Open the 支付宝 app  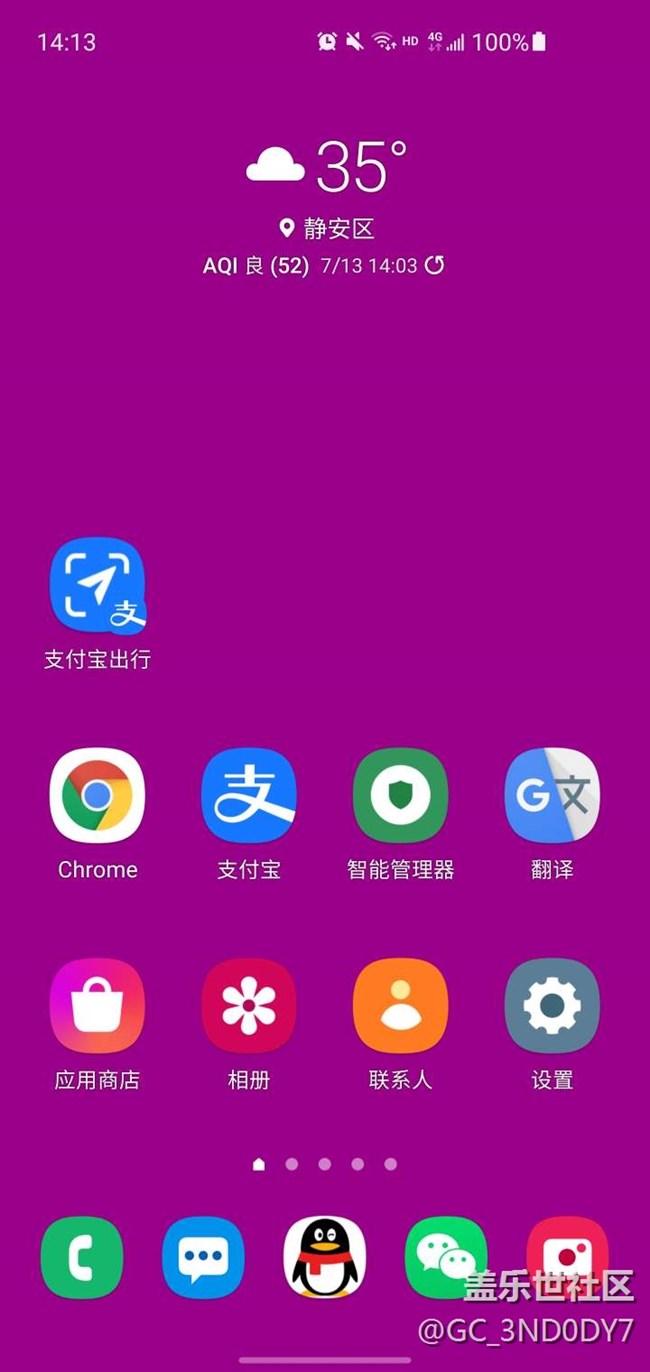pos(249,795)
